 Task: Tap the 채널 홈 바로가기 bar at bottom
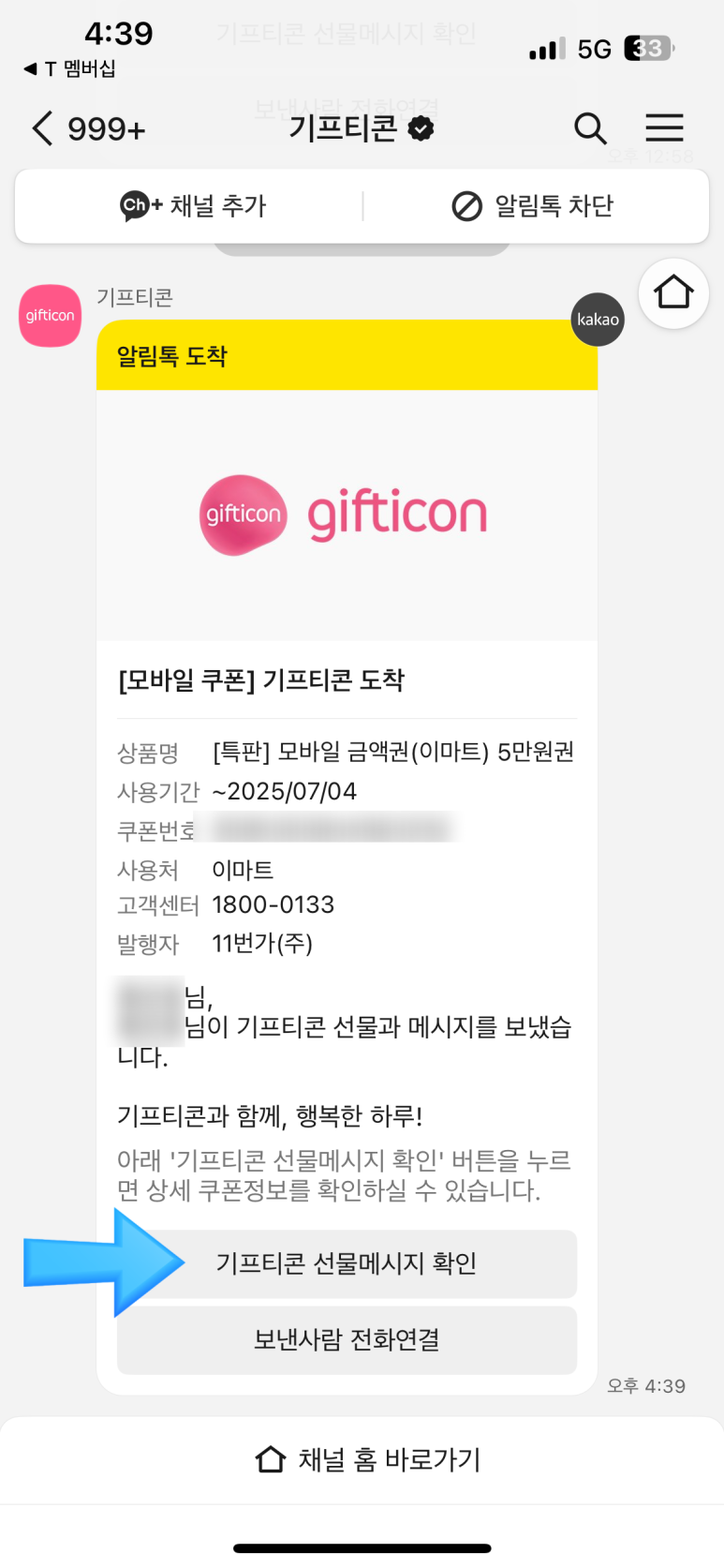click(x=362, y=1459)
